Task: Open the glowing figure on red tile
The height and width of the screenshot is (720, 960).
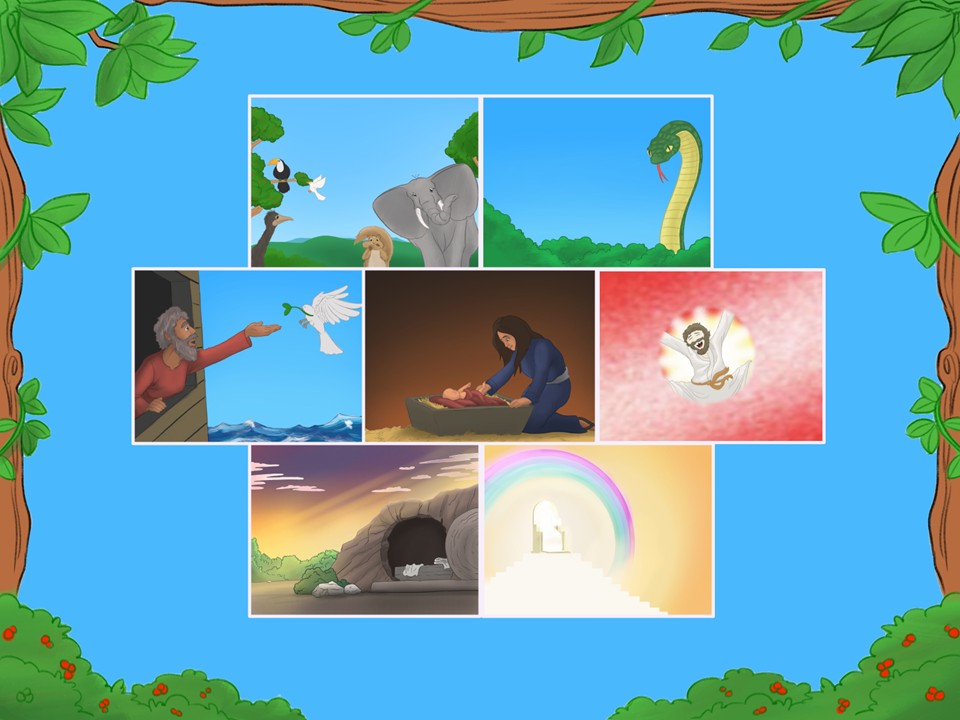Action: click(x=711, y=356)
